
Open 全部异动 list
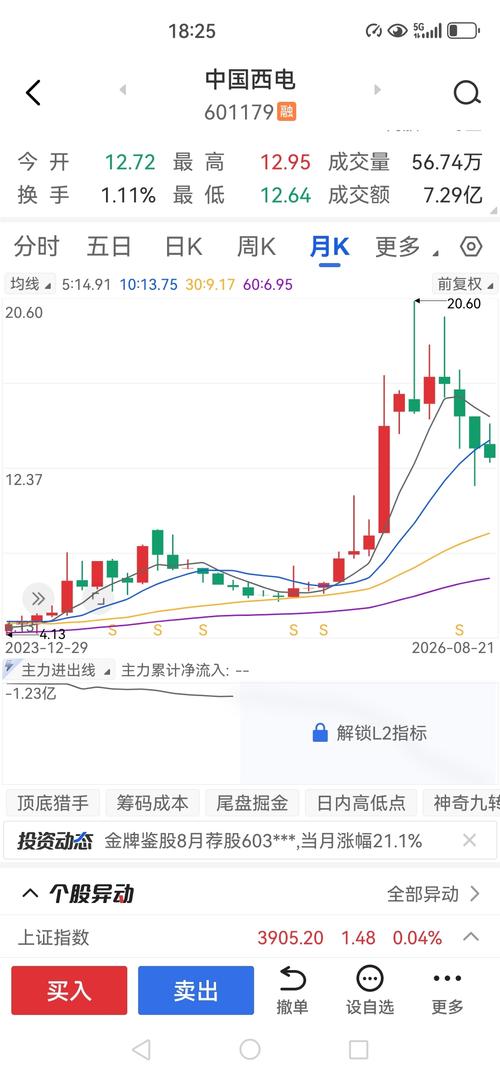[x=433, y=893]
